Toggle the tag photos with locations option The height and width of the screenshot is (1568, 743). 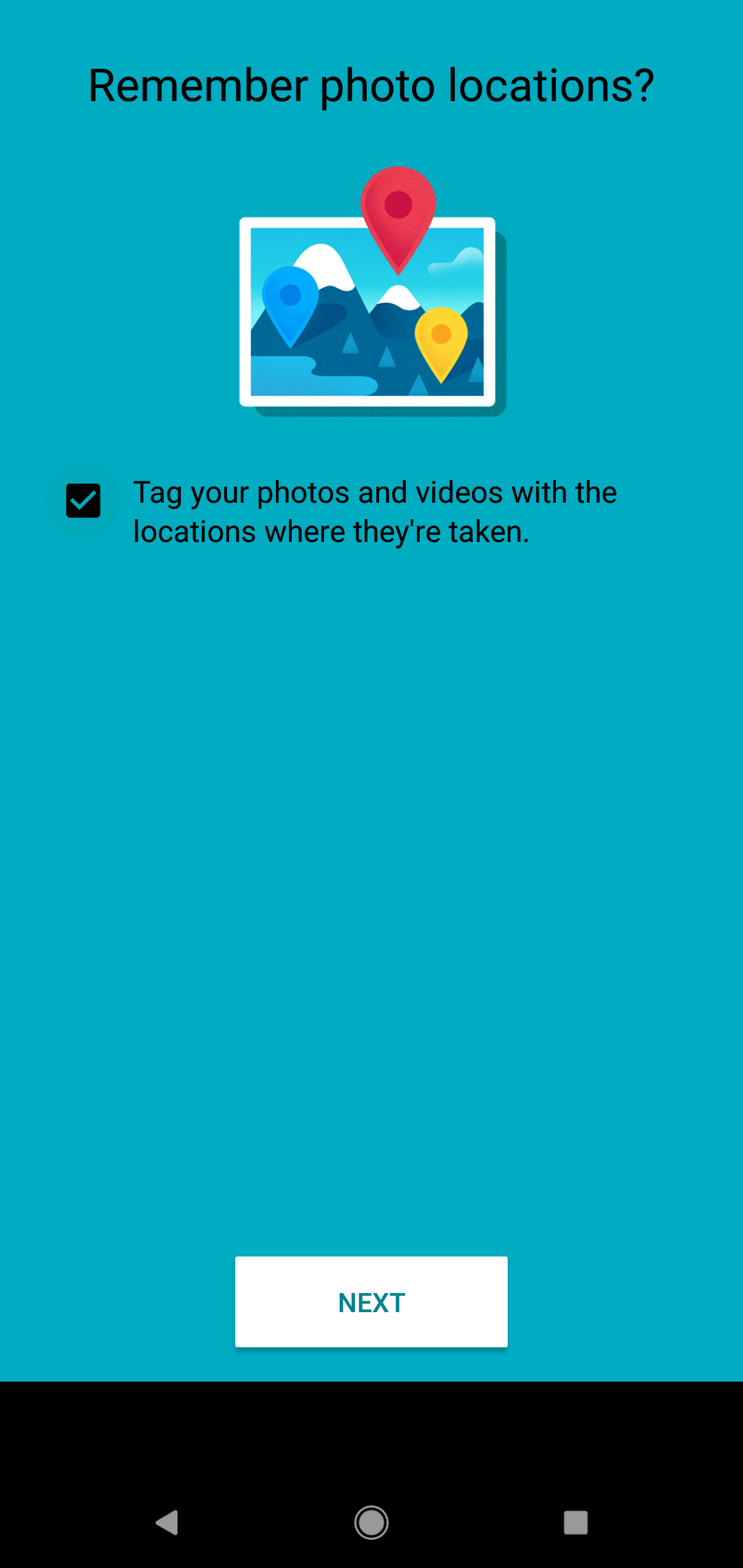tap(83, 501)
